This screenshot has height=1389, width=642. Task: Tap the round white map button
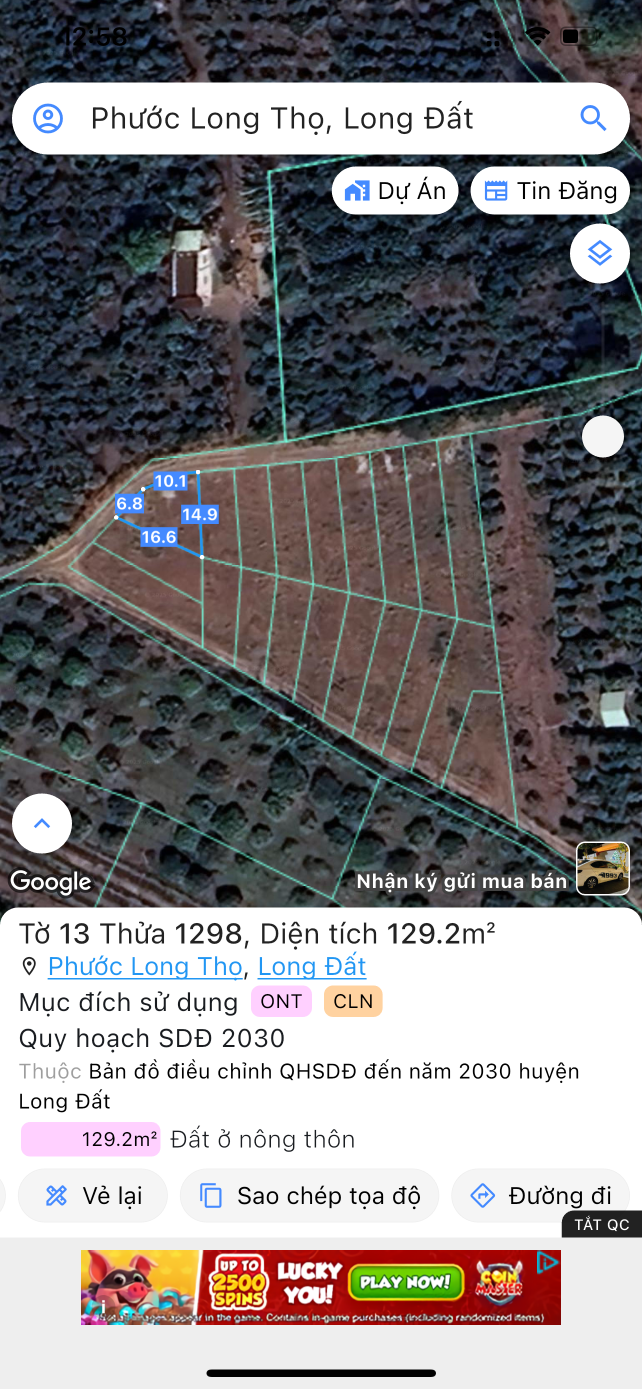tap(603, 436)
